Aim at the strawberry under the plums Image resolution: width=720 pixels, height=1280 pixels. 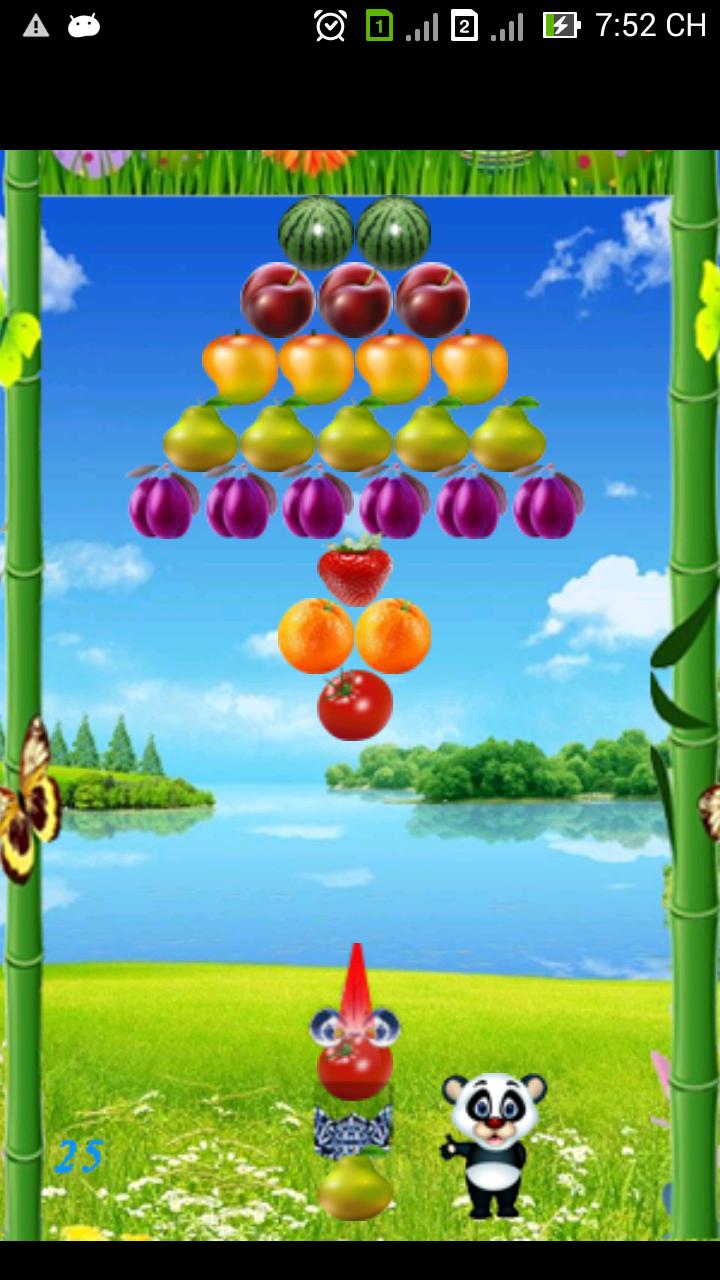coord(355,571)
